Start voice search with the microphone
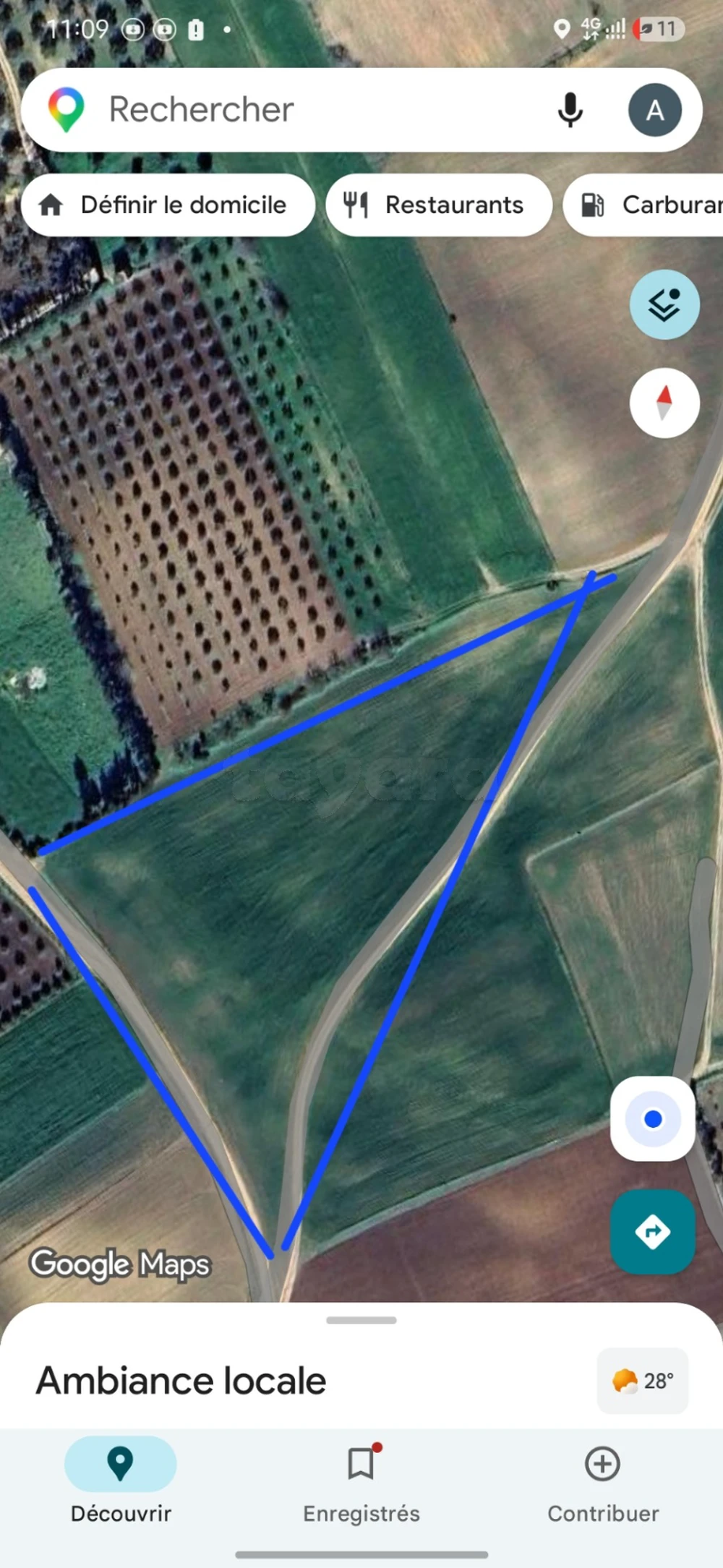723x1568 pixels. tap(570, 110)
